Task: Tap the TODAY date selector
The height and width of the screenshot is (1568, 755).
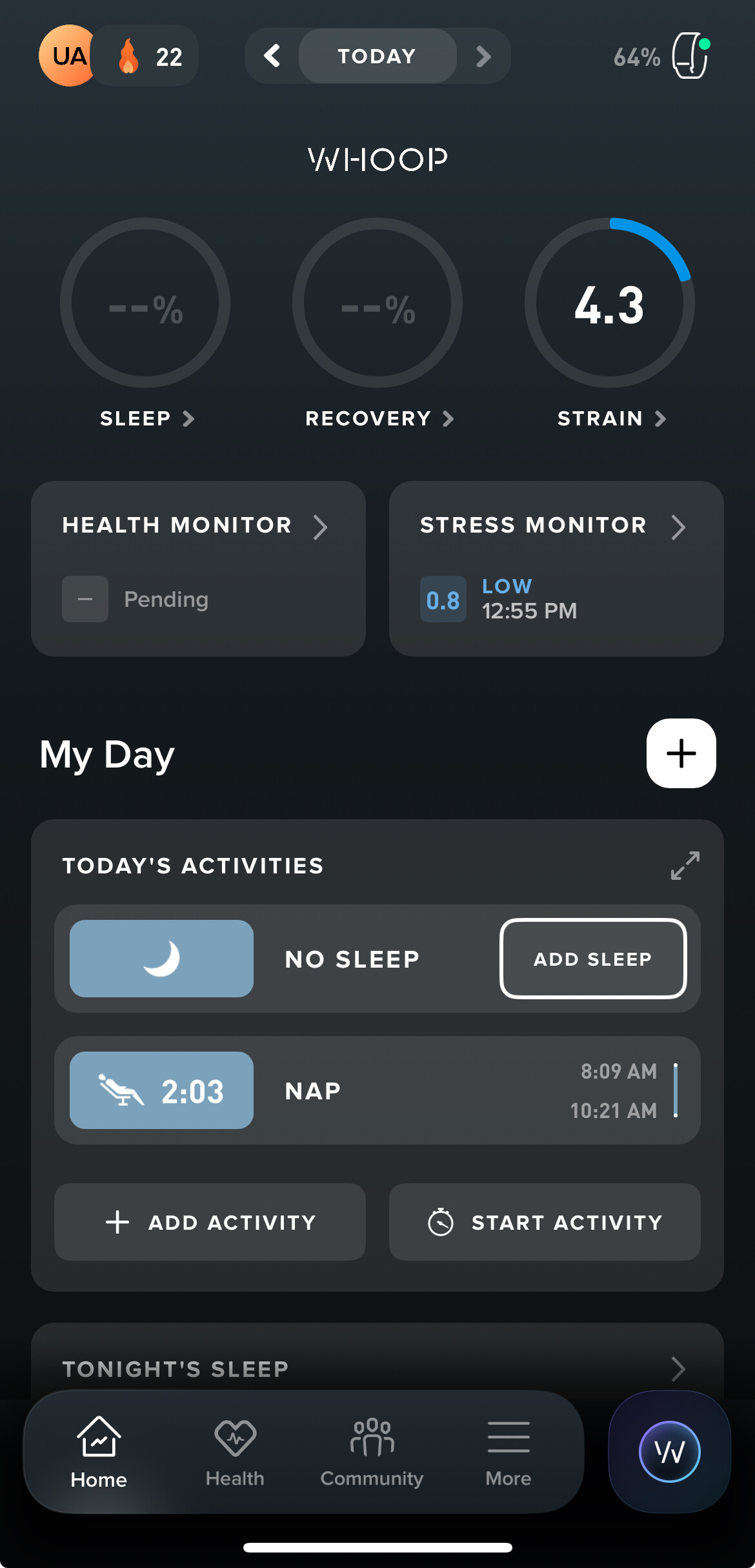Action: click(377, 56)
